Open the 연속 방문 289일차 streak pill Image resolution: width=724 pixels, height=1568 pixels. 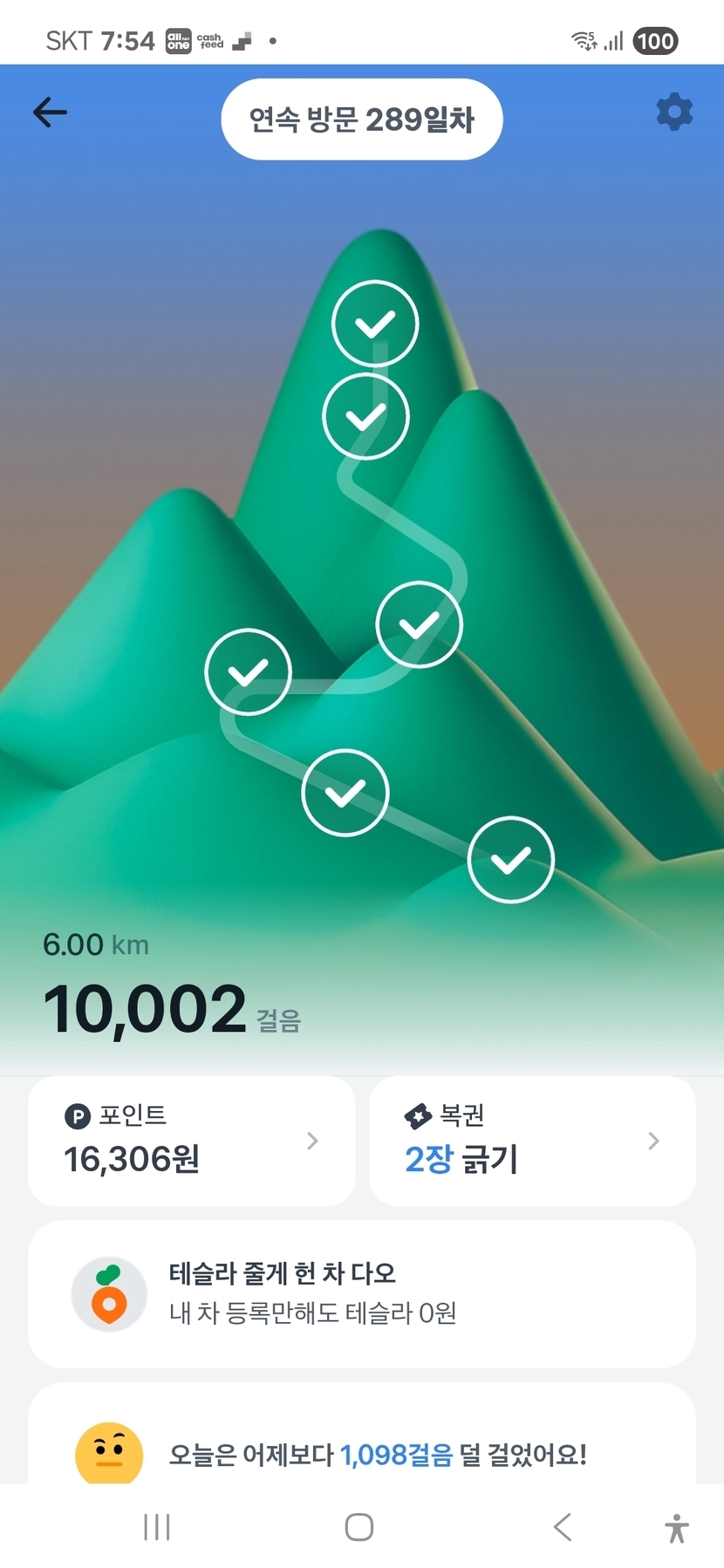(x=361, y=119)
